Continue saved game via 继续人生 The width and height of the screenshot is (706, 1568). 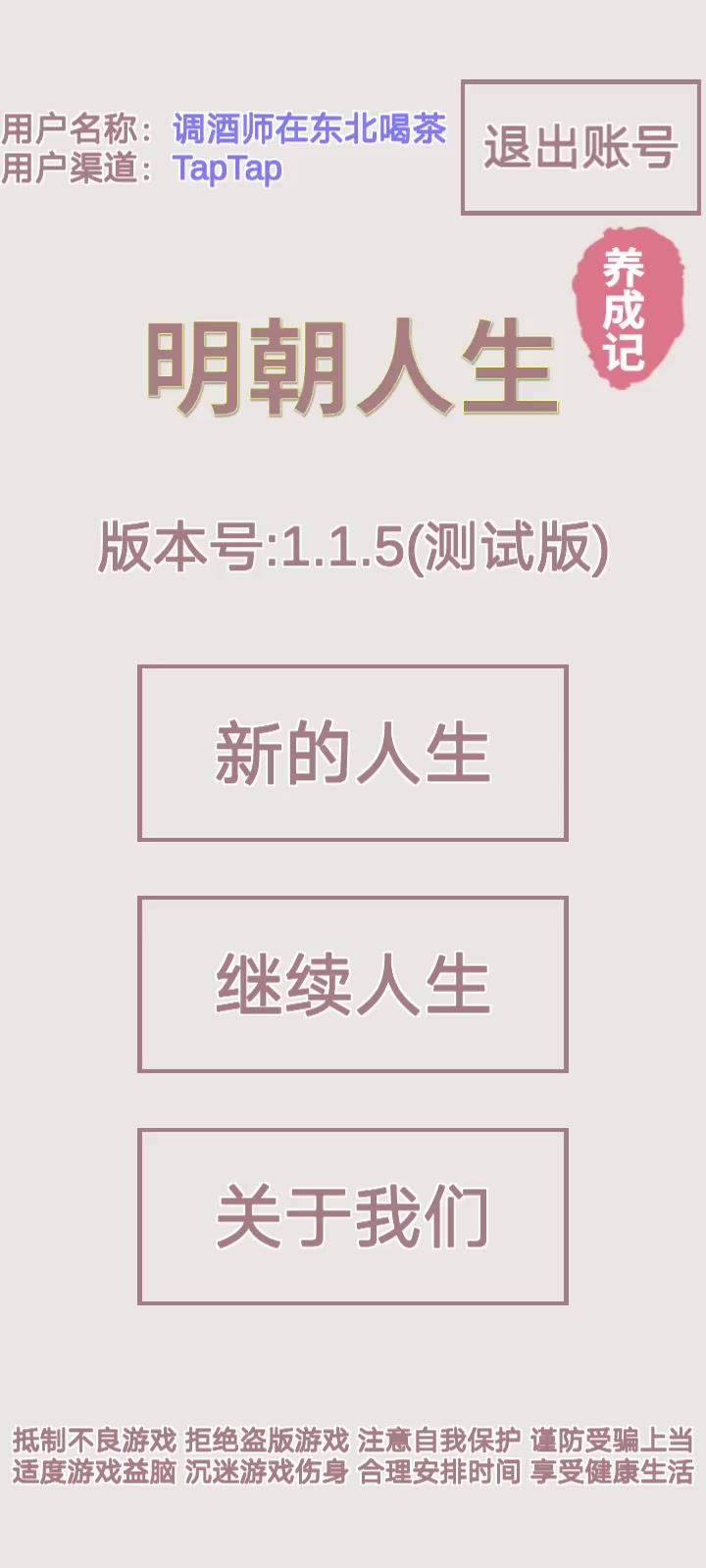[x=353, y=984]
